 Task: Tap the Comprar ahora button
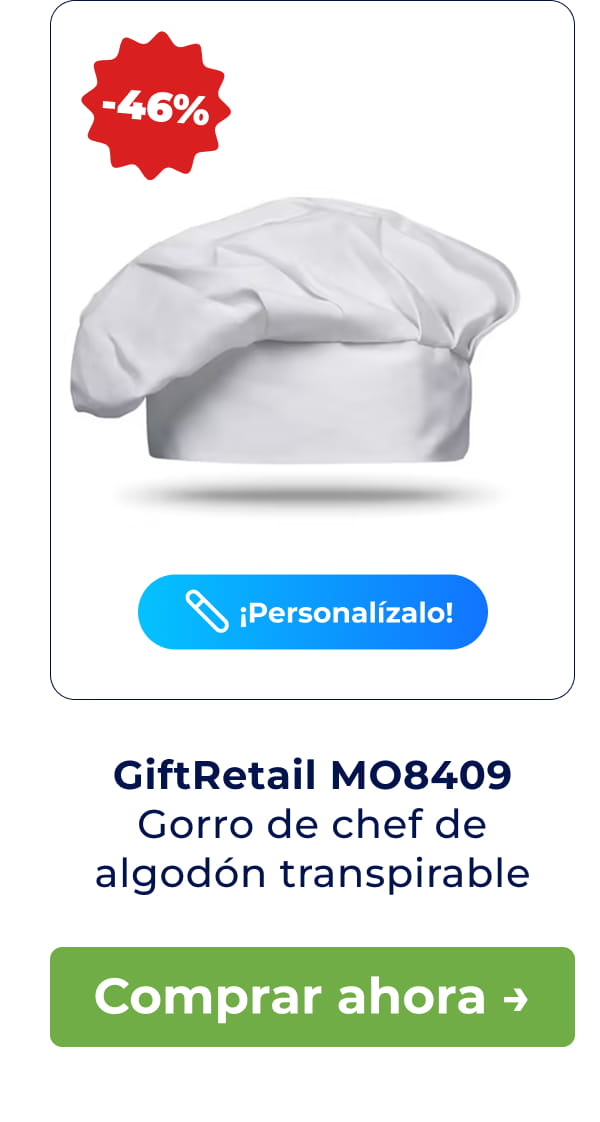coord(312,997)
